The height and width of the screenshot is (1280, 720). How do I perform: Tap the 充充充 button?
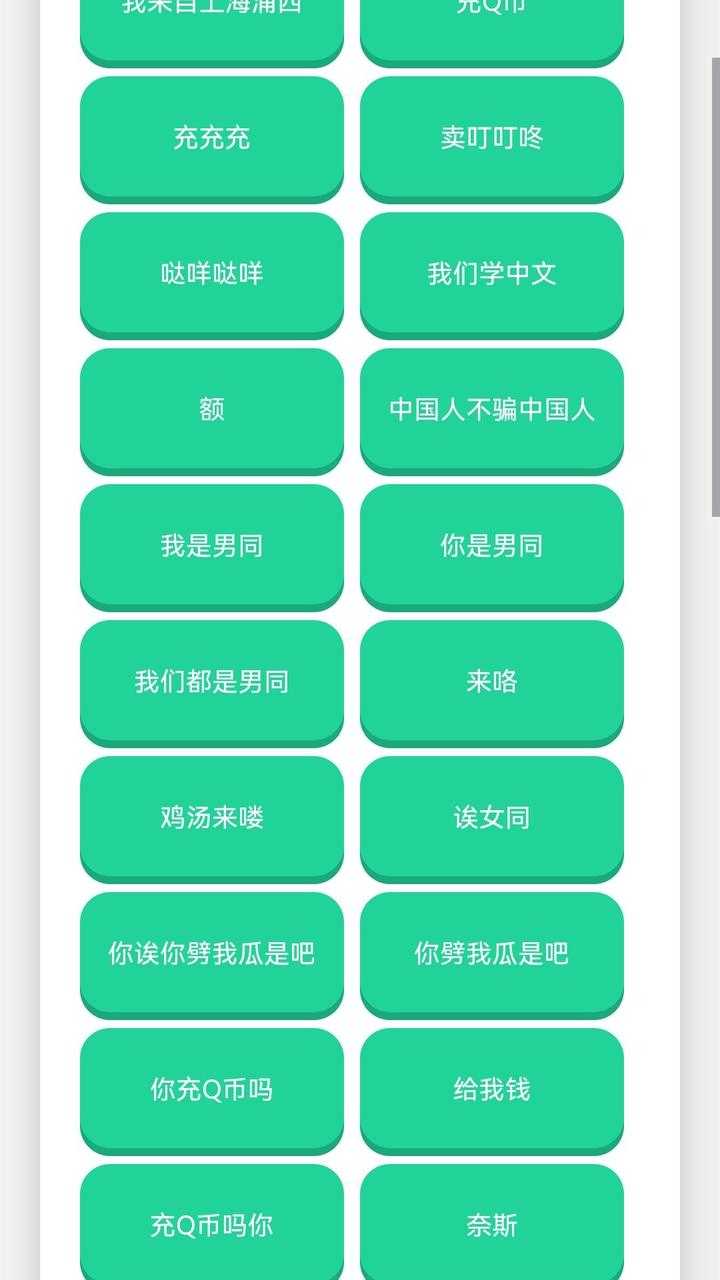(x=211, y=137)
